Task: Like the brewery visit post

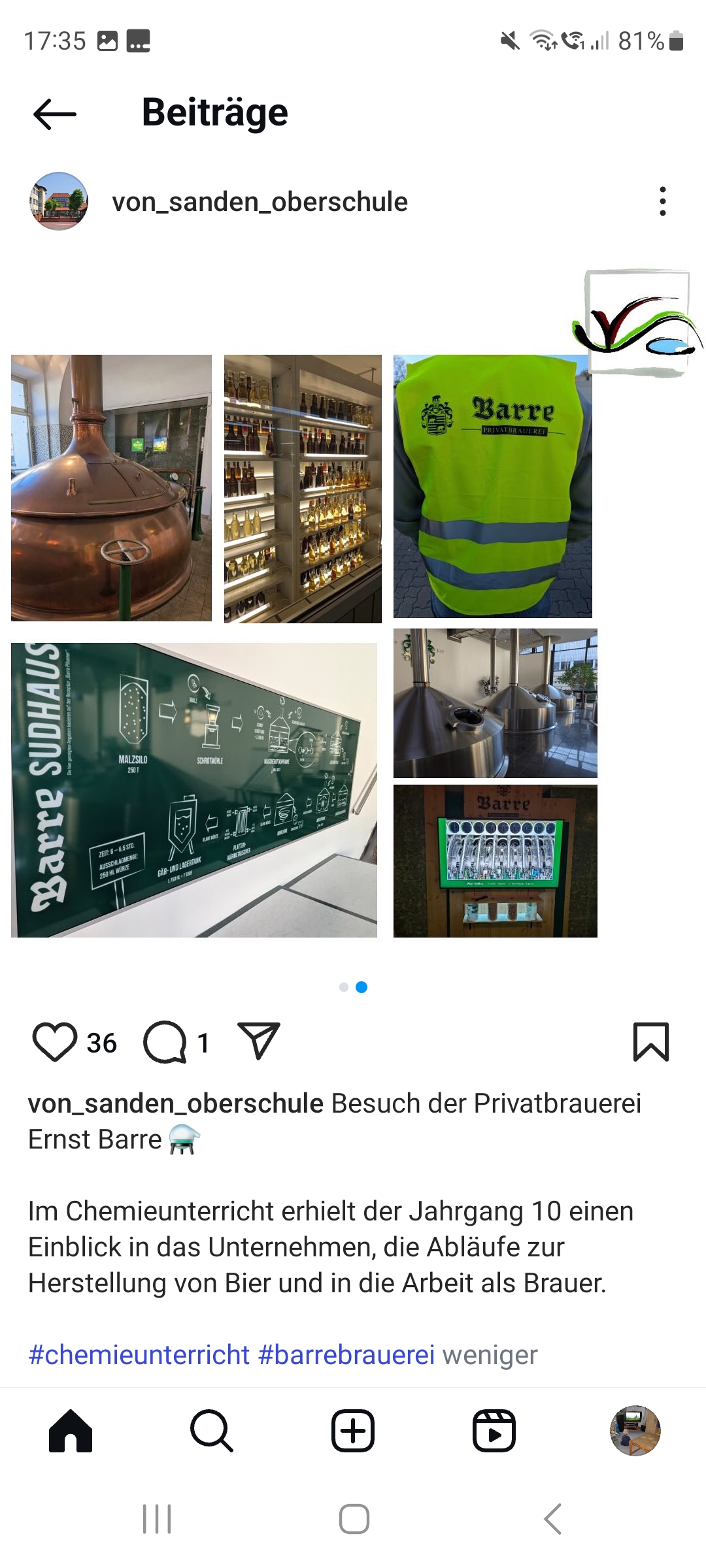Action: 55,1042
